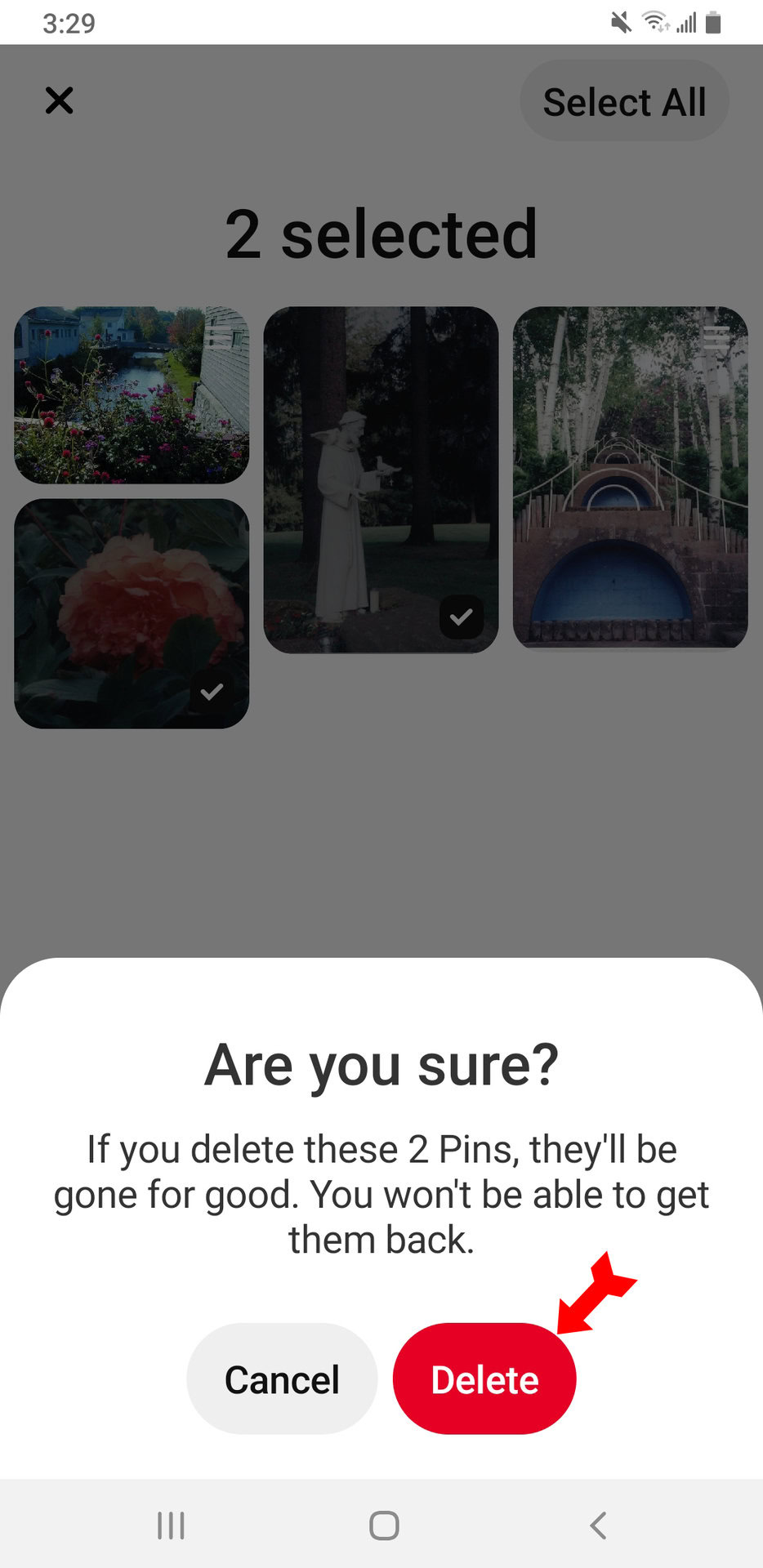Close selection mode with the X icon
This screenshot has width=763, height=1568.
pos(59,101)
